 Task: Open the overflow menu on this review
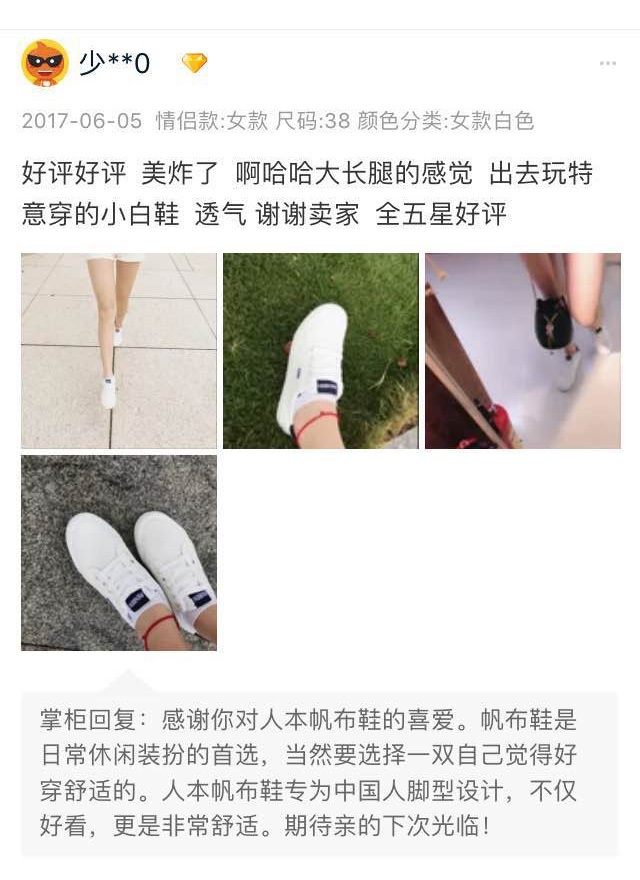pos(608,64)
